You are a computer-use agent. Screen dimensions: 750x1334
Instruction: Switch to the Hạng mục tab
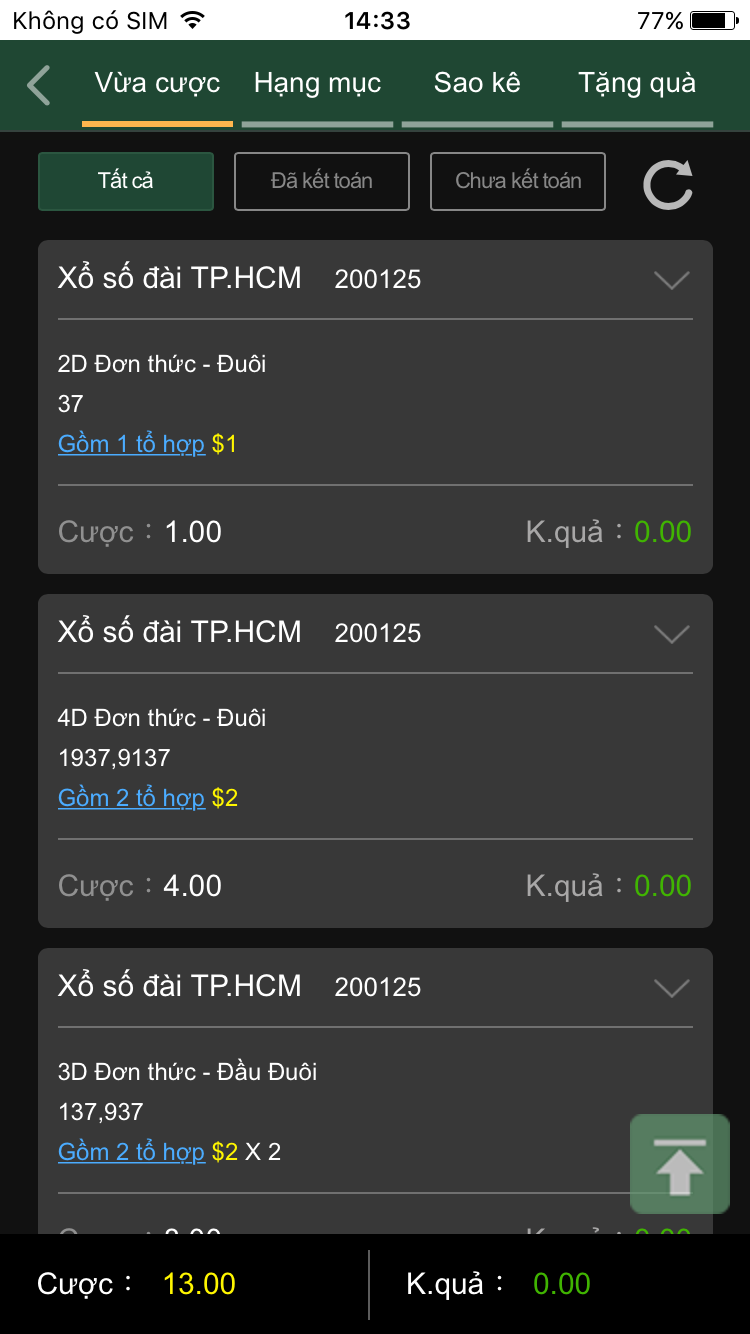[x=317, y=83]
